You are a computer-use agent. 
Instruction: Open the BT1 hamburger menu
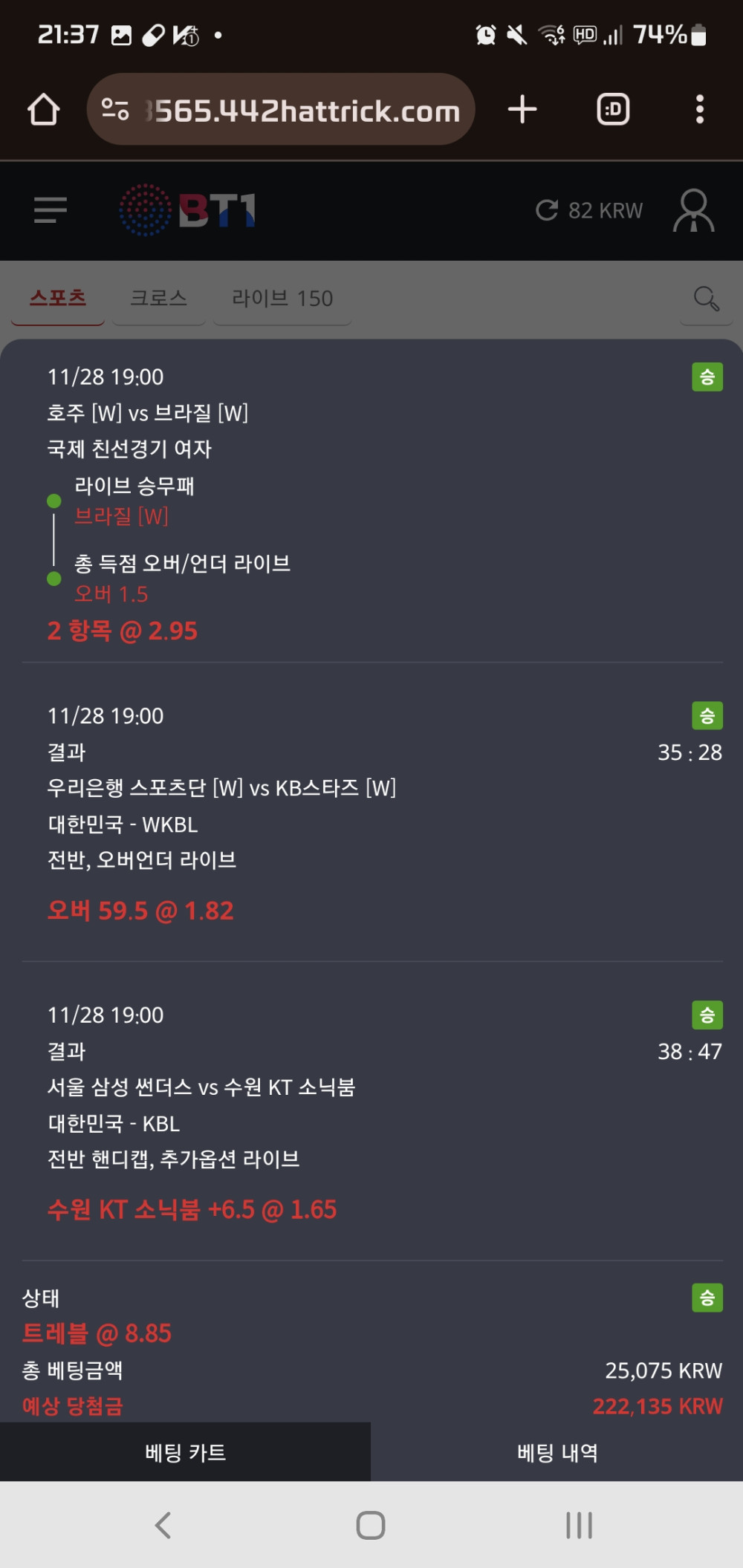[x=51, y=210]
